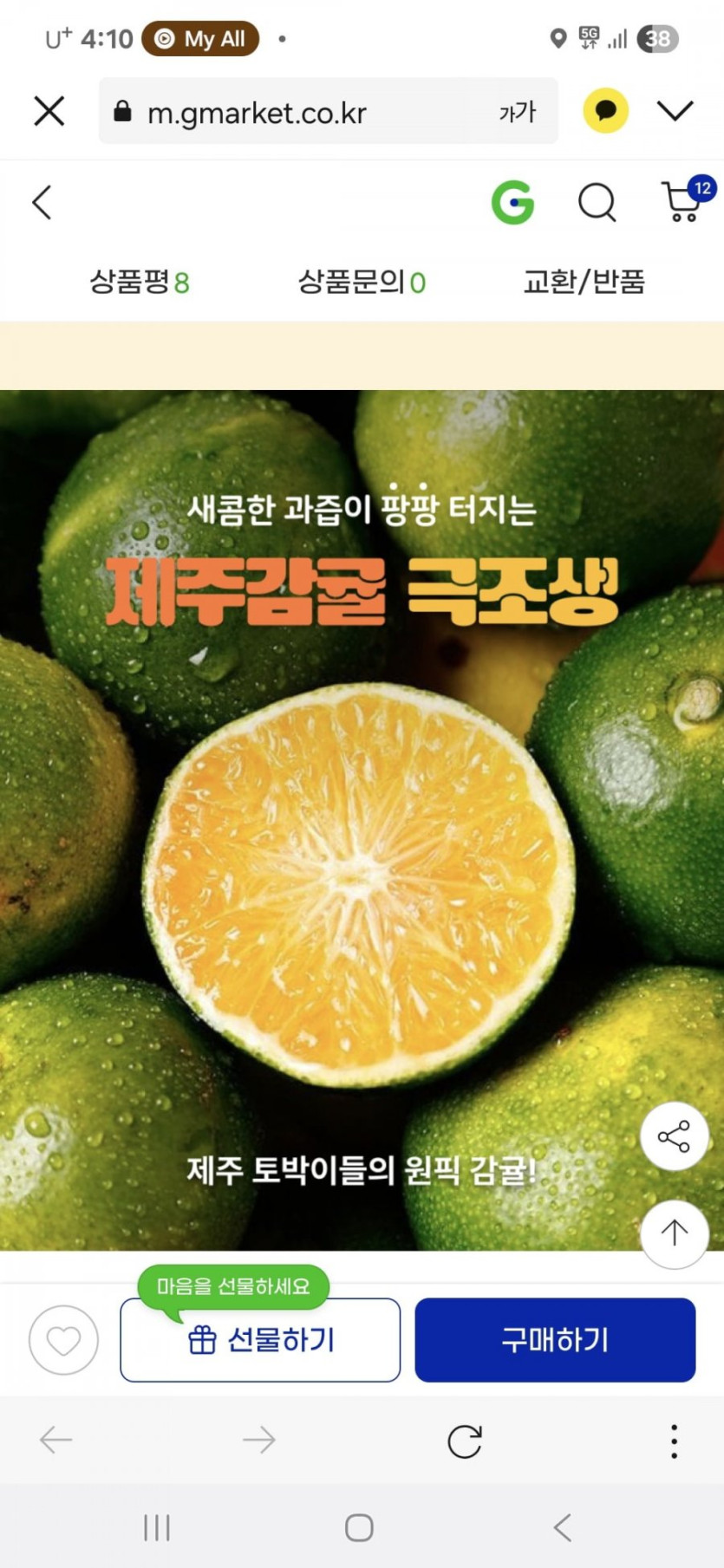The width and height of the screenshot is (724, 1568).
Task: Open Gmarket home via G logo
Action: point(512,203)
